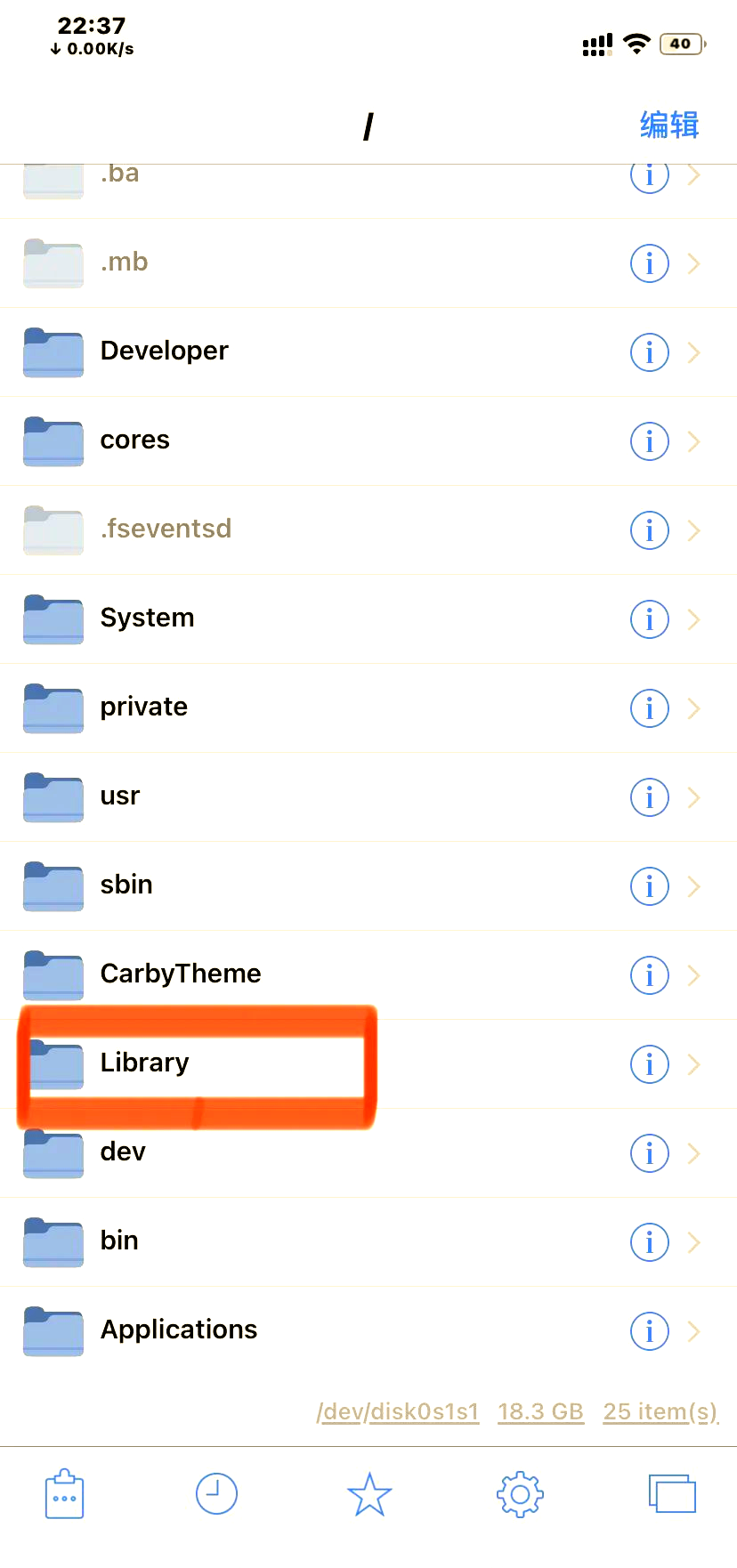
Task: Open the Developer folder
Action: pos(368,352)
